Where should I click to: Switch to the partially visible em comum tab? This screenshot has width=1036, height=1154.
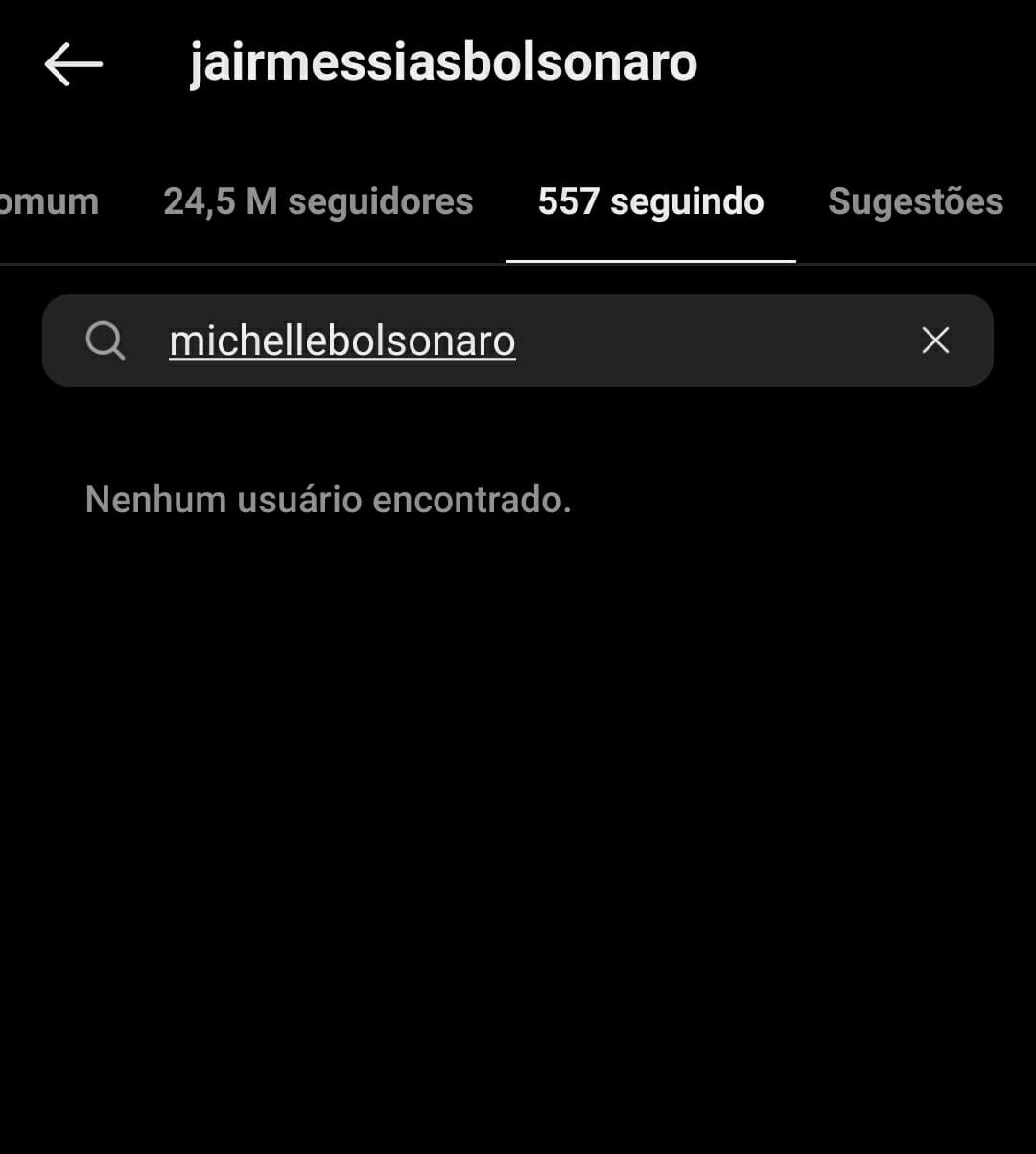pyautogui.click(x=46, y=202)
